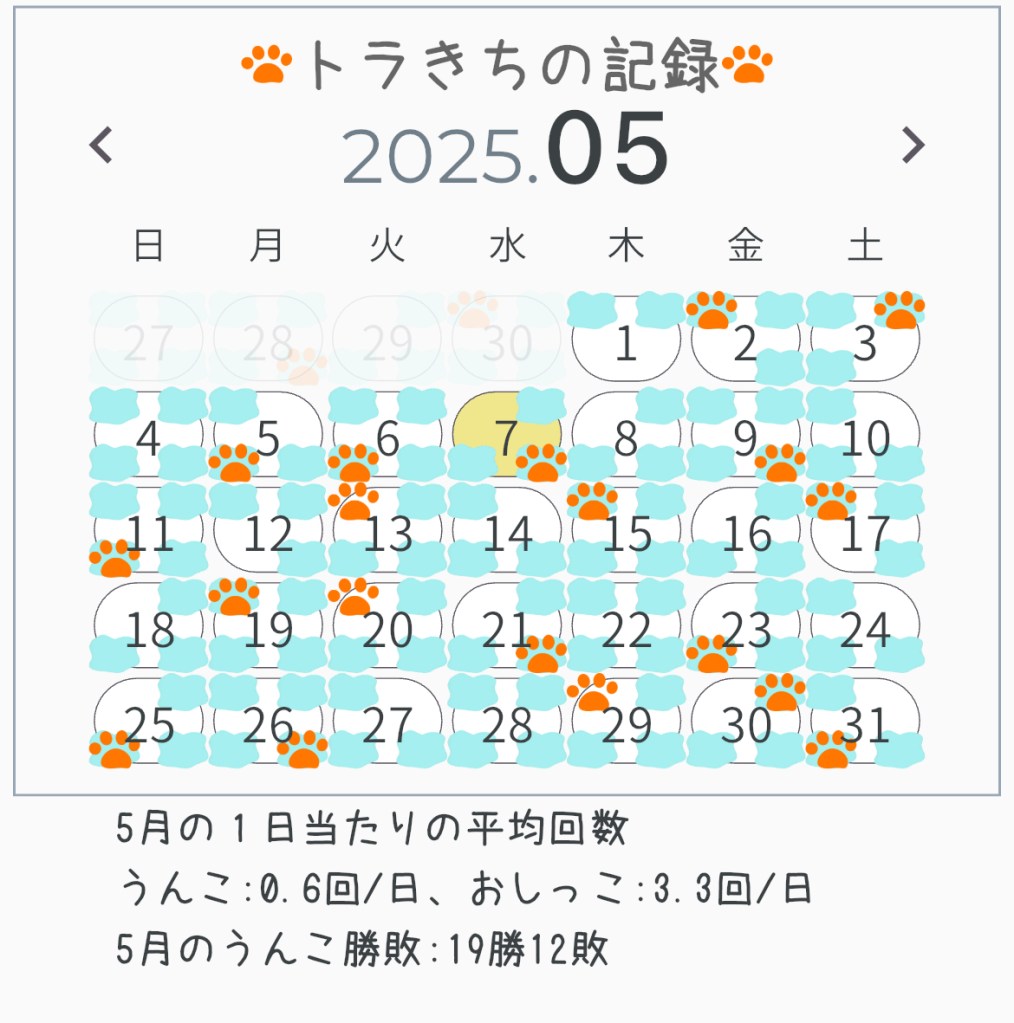Pick day 24 on the calendar
Viewport: 1014px width, 1023px height.
(865, 630)
